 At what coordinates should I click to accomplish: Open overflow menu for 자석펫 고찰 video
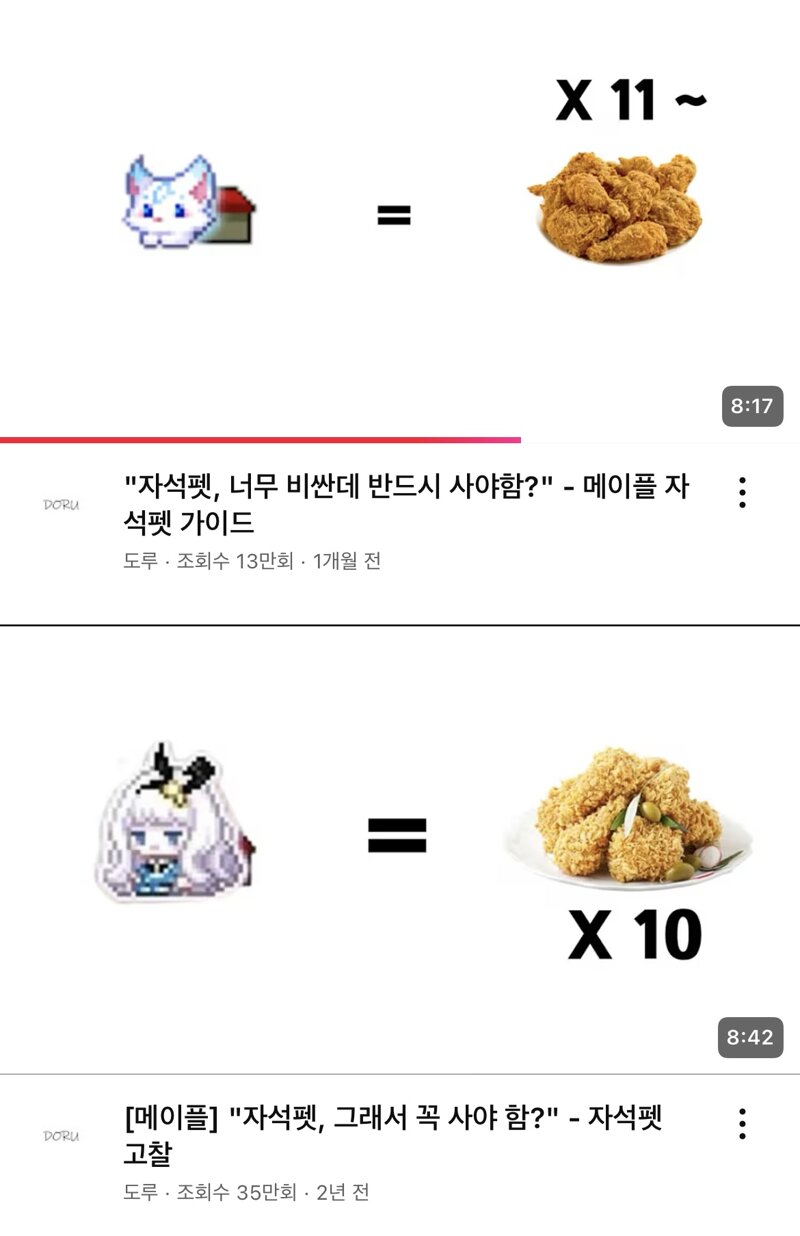tap(742, 1124)
